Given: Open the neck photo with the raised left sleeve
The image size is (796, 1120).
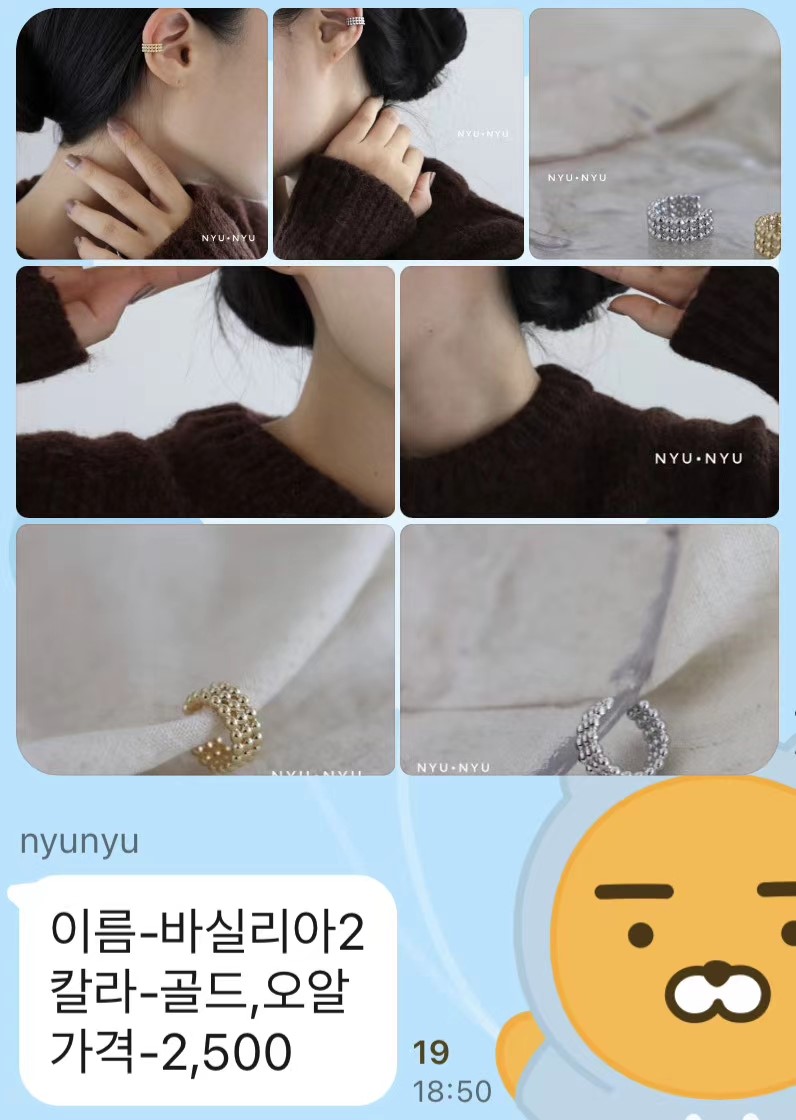Looking at the screenshot, I should pyautogui.click(x=205, y=391).
